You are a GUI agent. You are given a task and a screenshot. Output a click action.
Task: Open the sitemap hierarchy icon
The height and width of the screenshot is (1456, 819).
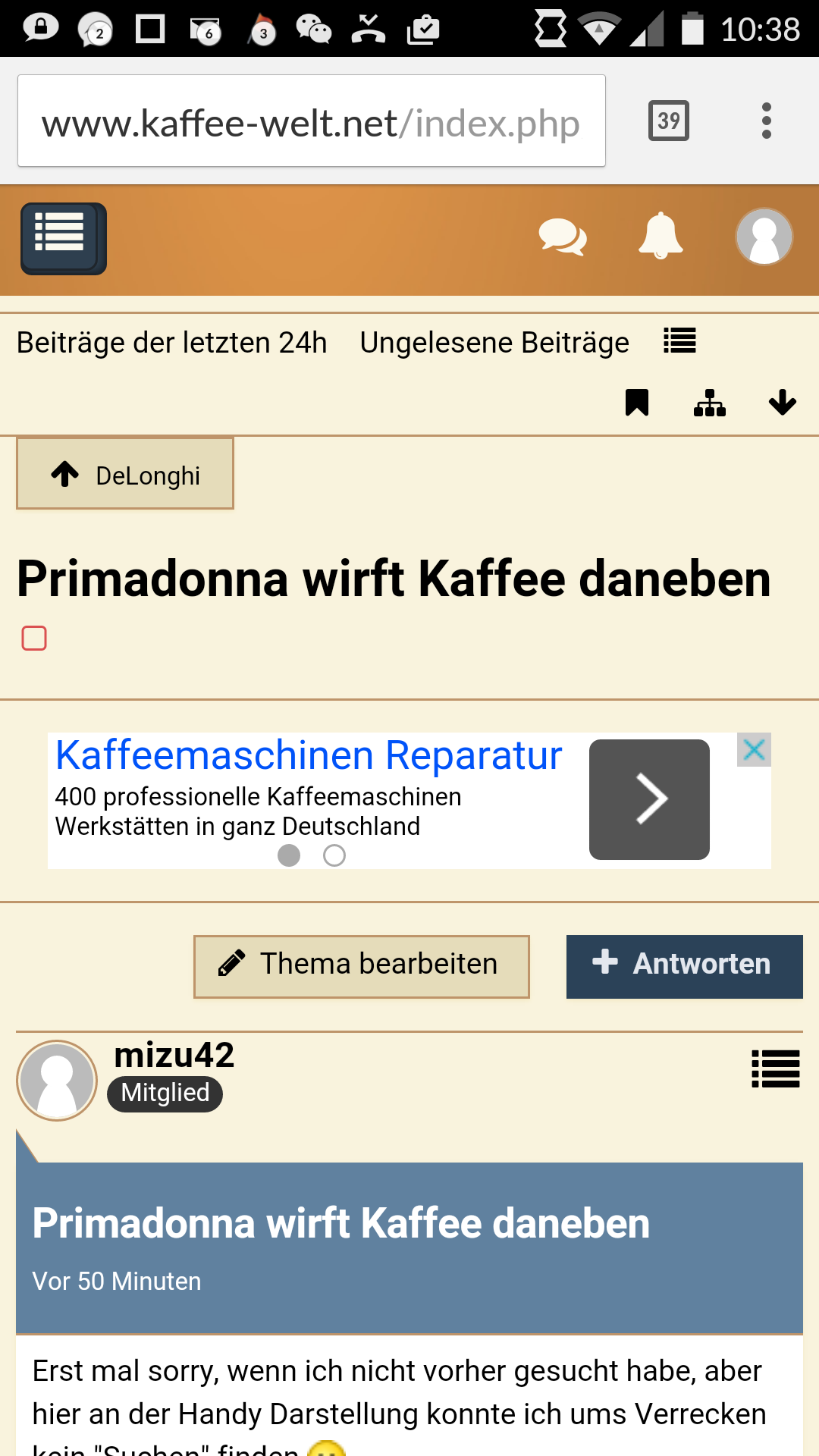709,403
